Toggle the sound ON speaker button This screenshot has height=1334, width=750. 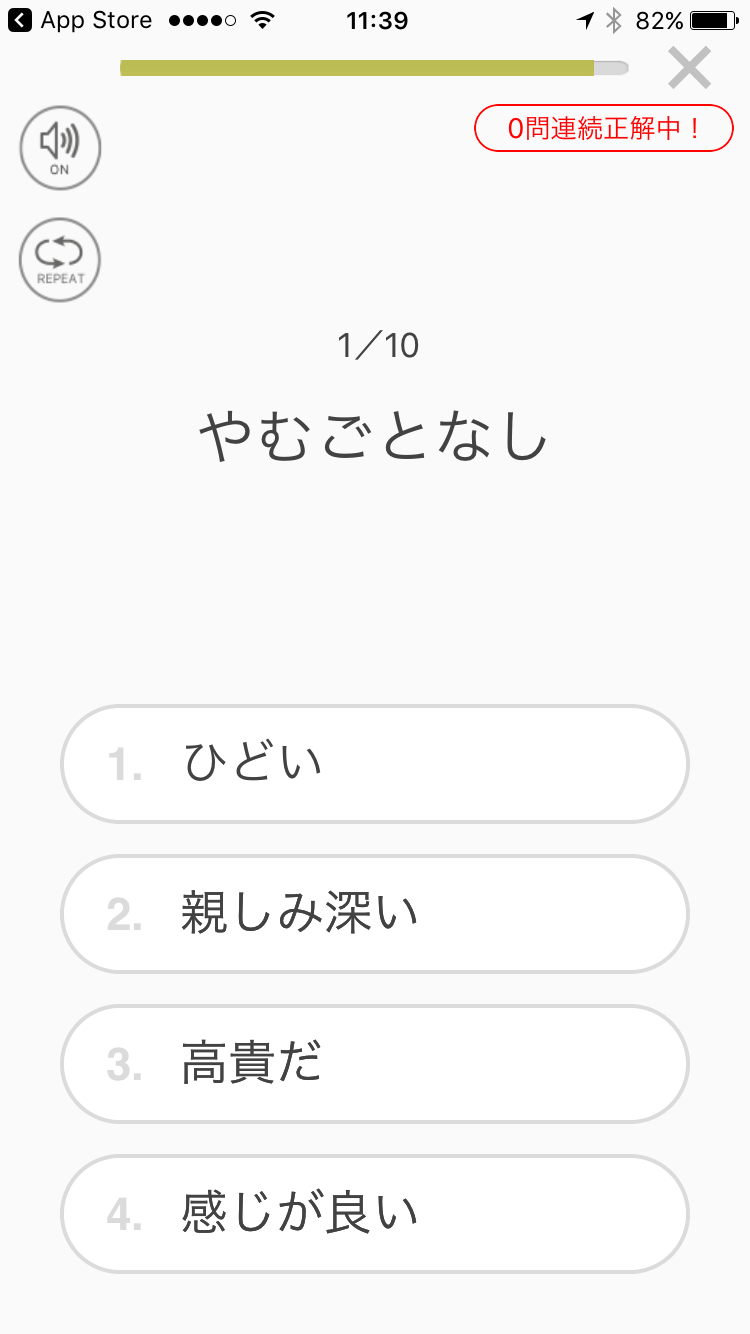coord(60,148)
